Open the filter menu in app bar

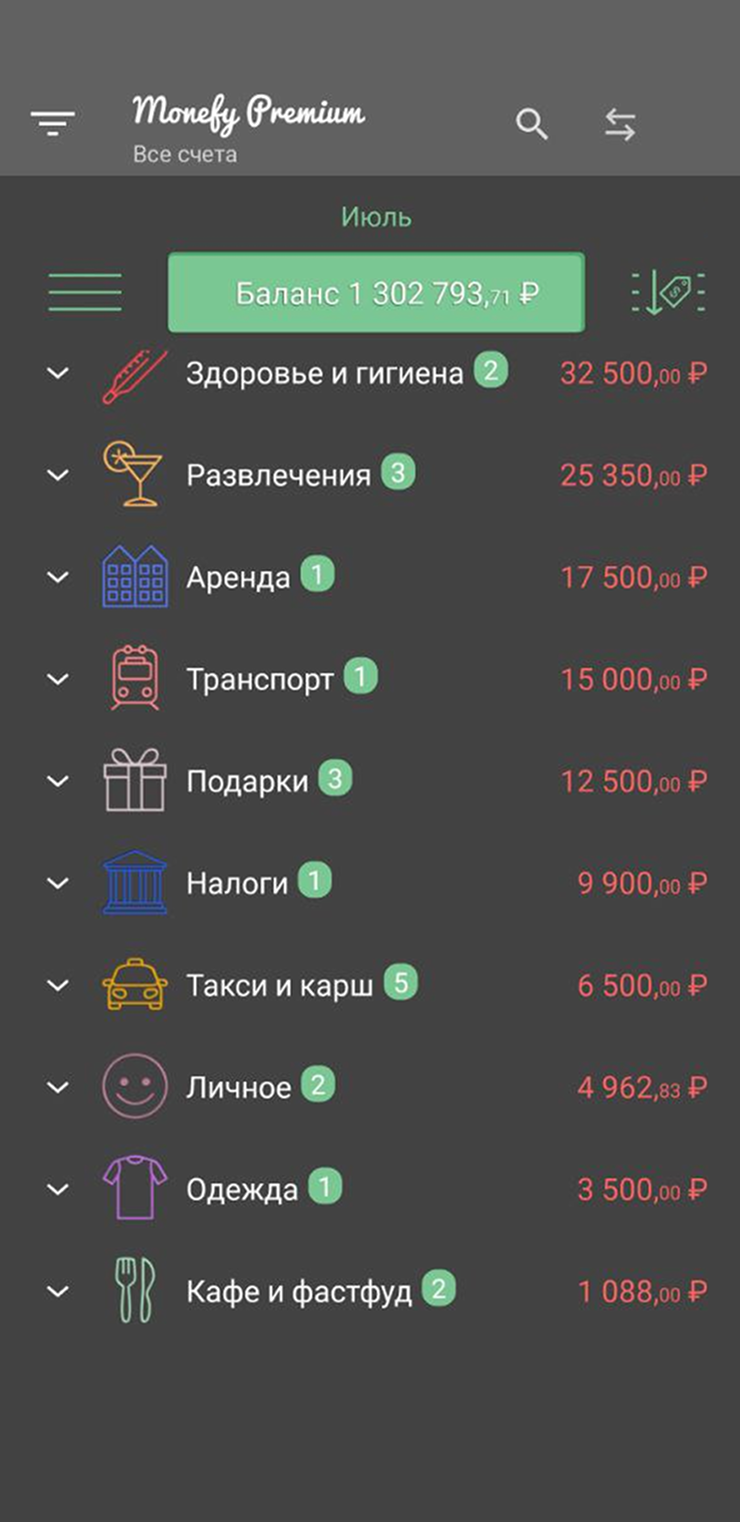(52, 124)
